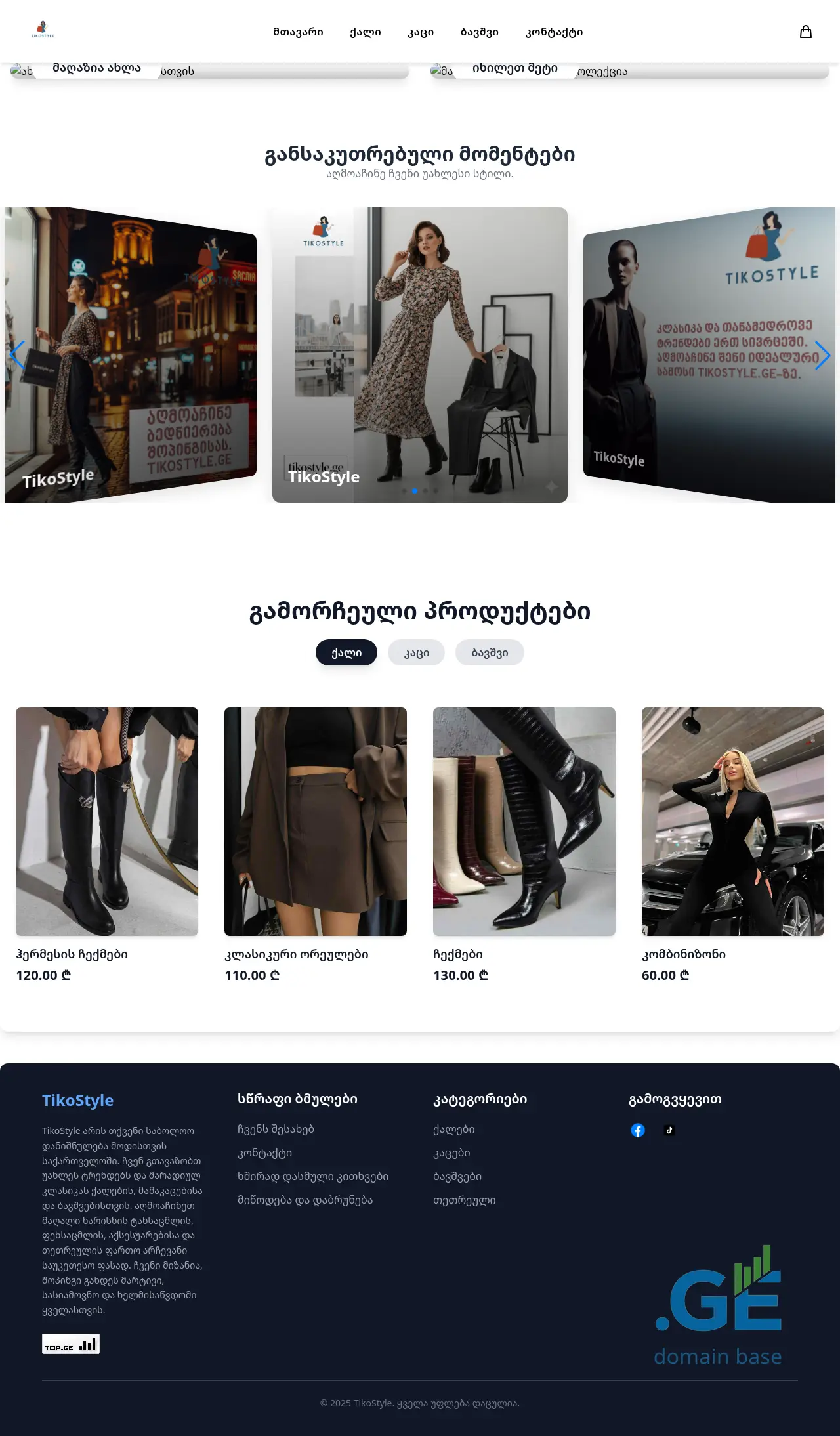840x1436 pixels.
Task: Open the კონტაქტი nav link
Action: coord(553,32)
